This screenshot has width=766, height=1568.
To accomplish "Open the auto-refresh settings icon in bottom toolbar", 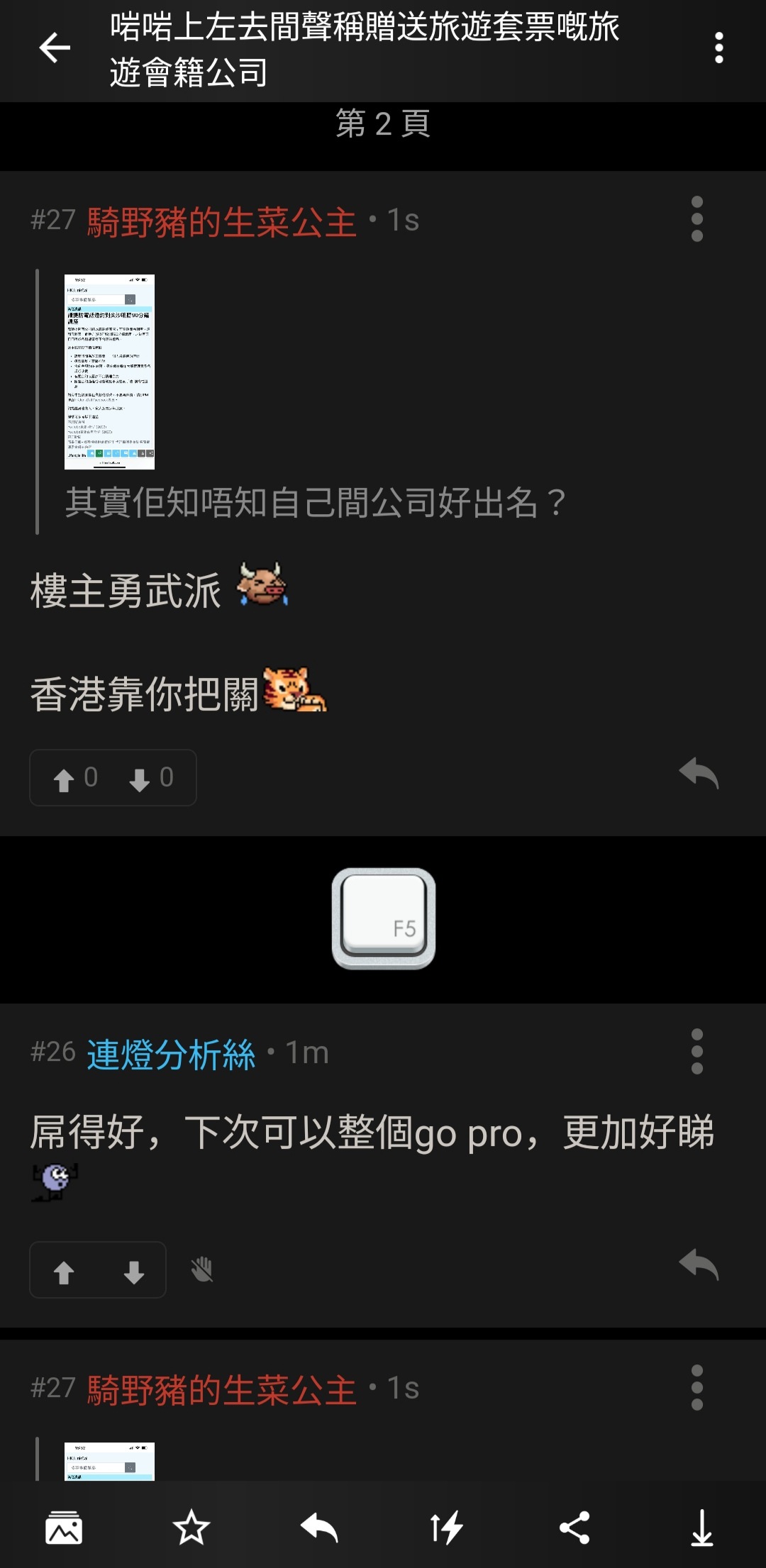I will (447, 1525).
